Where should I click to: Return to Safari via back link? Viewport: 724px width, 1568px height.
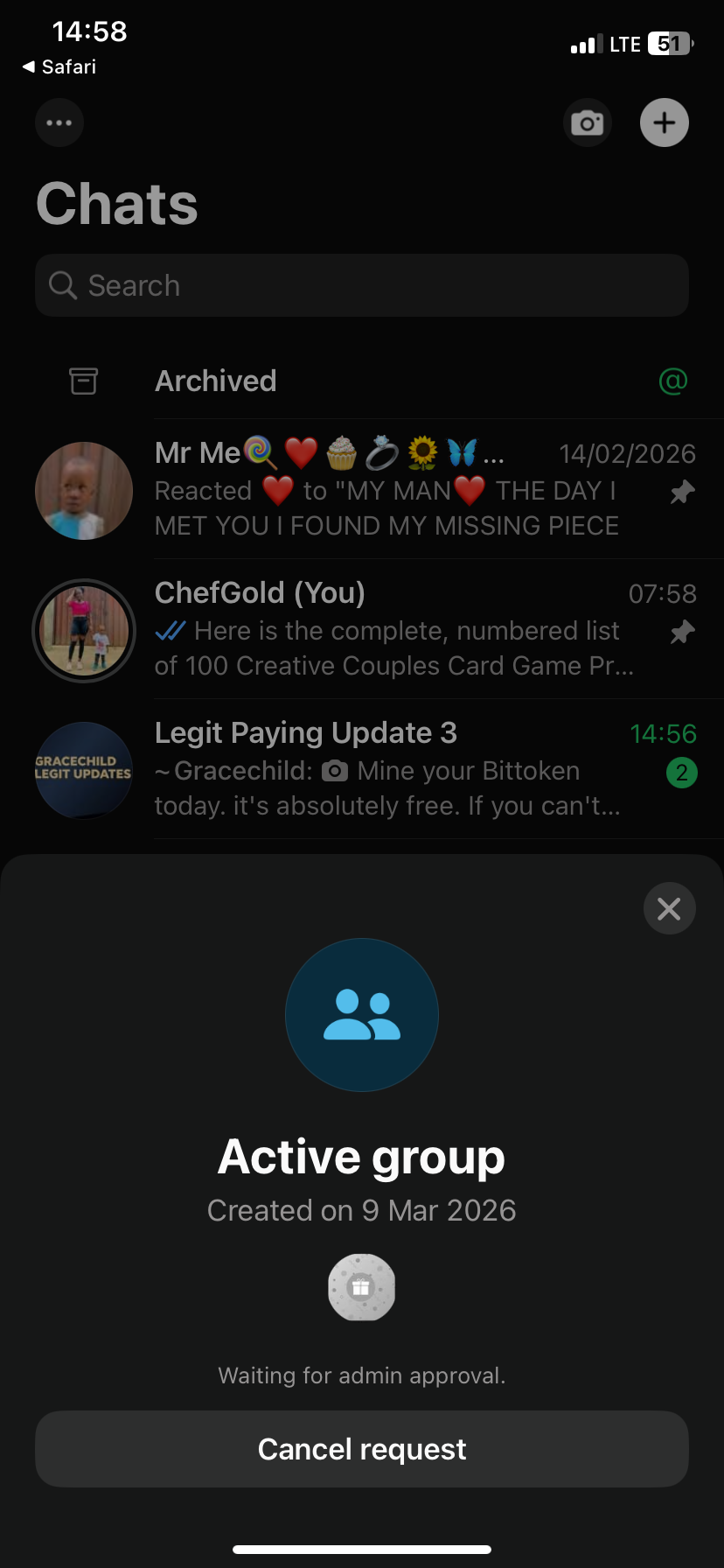(59, 67)
